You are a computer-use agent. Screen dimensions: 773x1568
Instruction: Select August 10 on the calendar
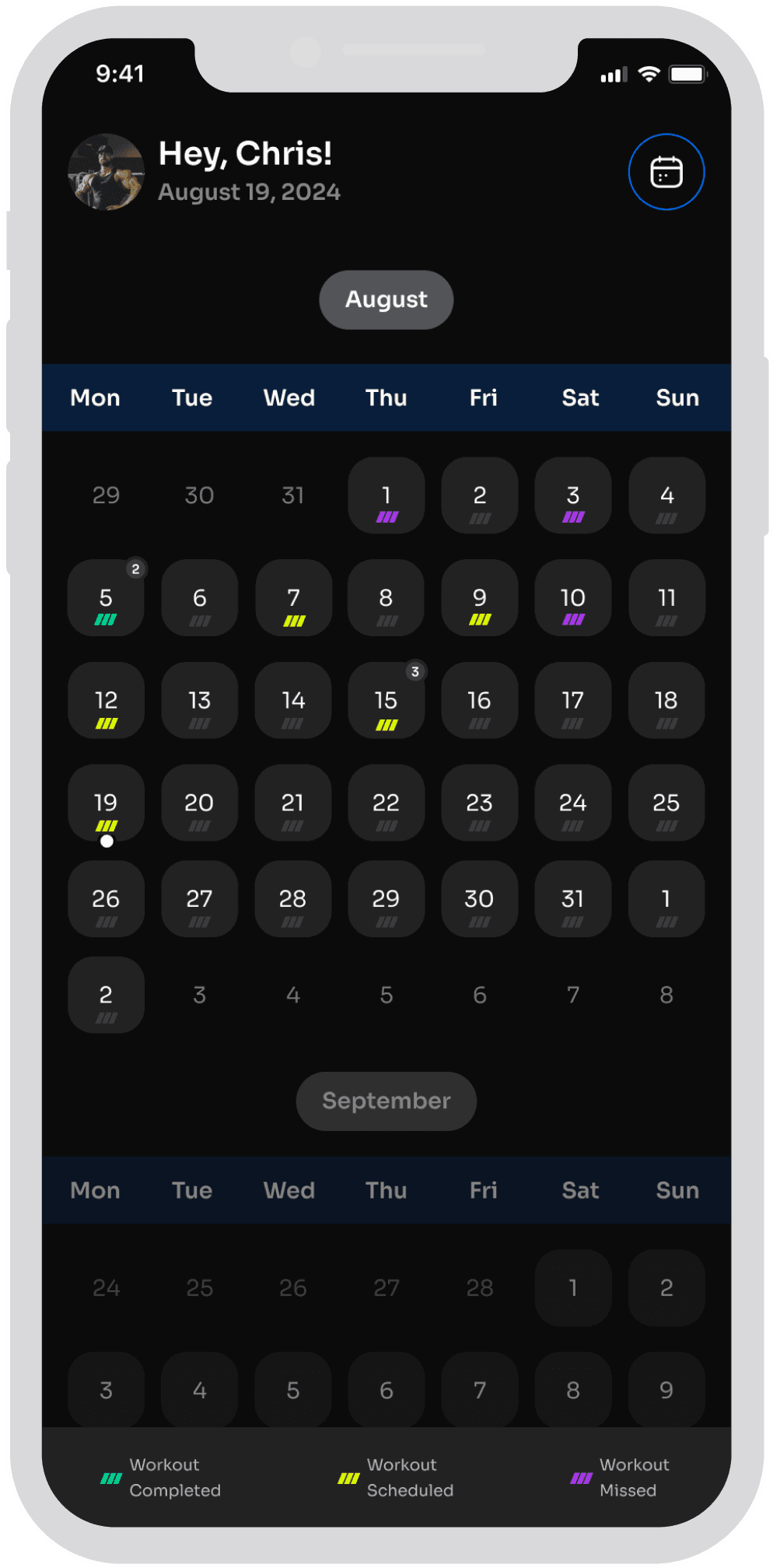(573, 598)
